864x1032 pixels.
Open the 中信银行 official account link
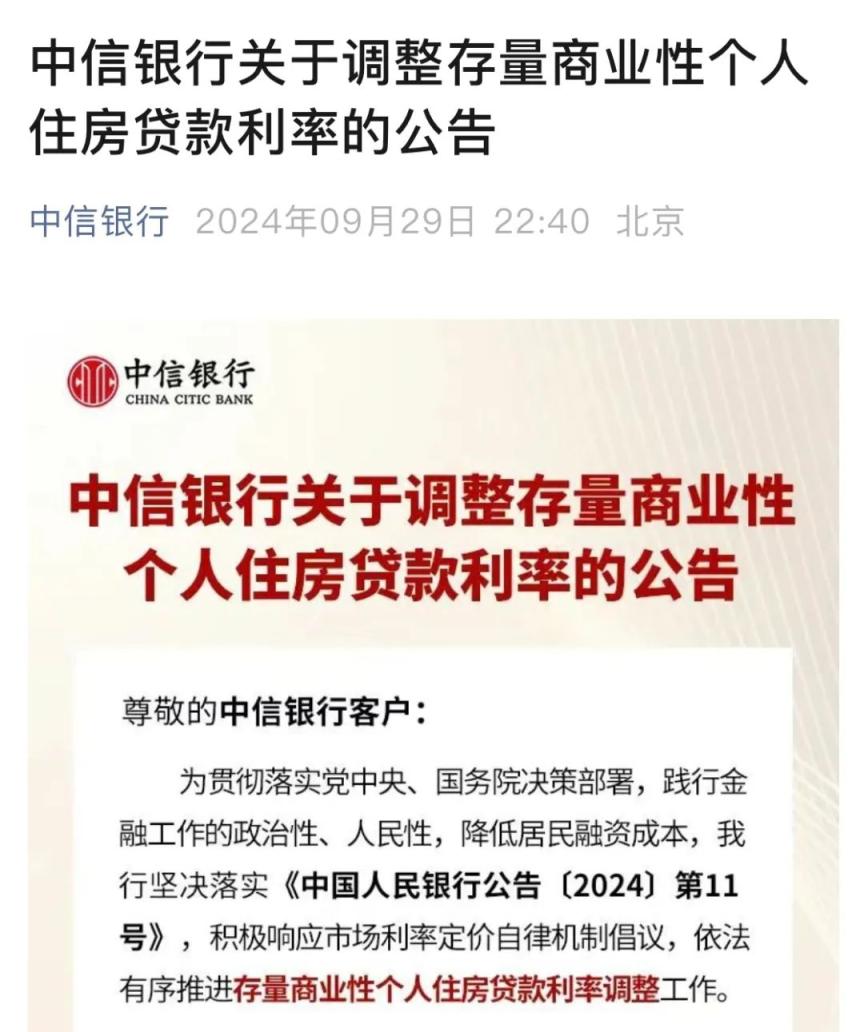pyautogui.click(x=99, y=221)
